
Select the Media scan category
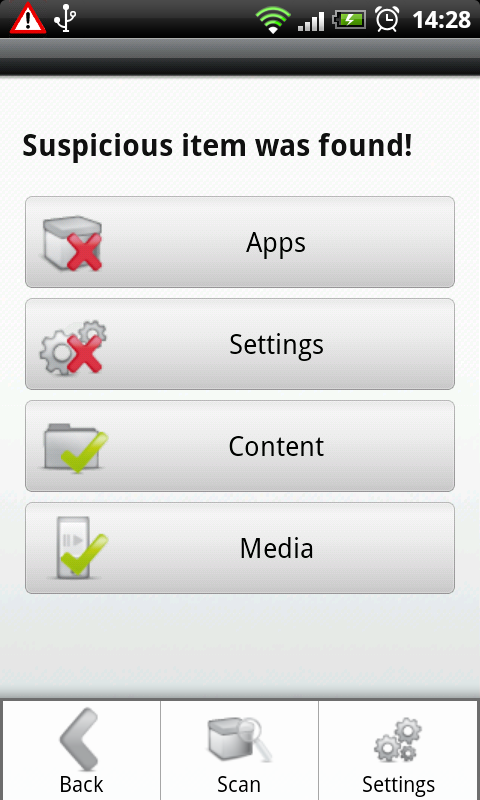[240, 548]
